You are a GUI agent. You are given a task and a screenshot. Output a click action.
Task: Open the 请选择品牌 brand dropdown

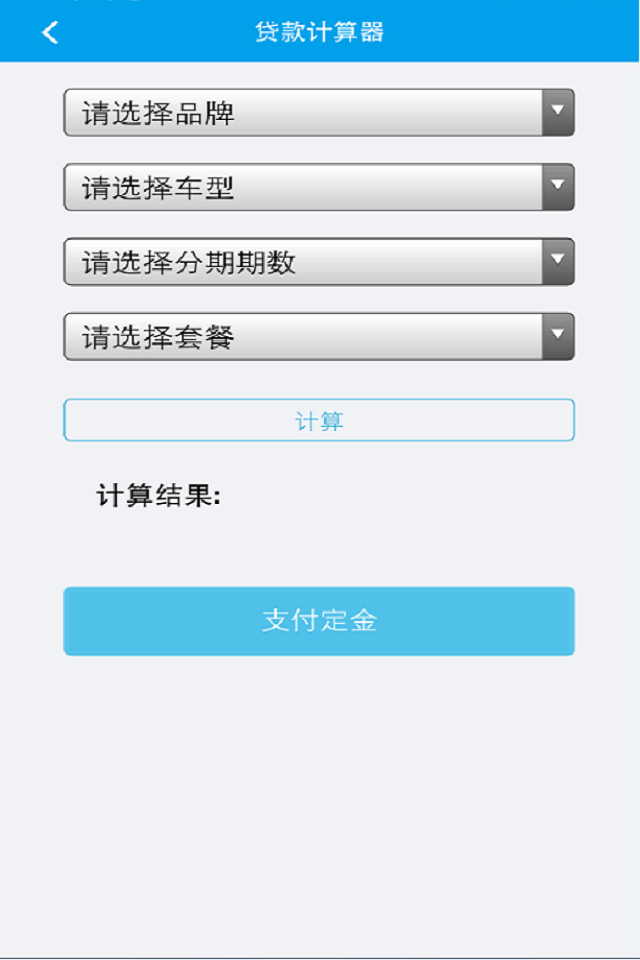coord(318,113)
